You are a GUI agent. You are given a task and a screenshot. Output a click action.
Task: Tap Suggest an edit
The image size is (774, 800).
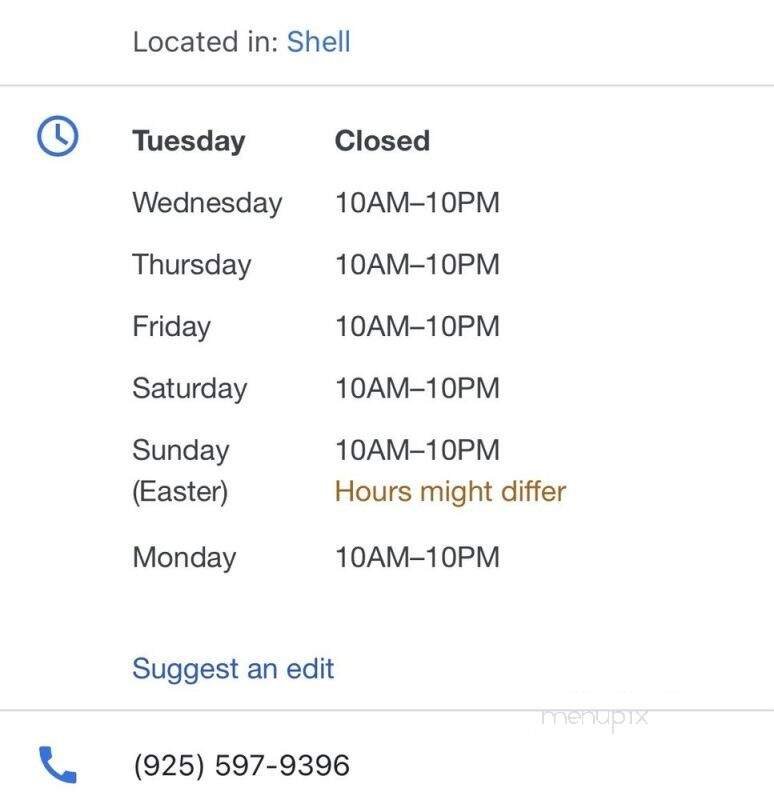[233, 668]
